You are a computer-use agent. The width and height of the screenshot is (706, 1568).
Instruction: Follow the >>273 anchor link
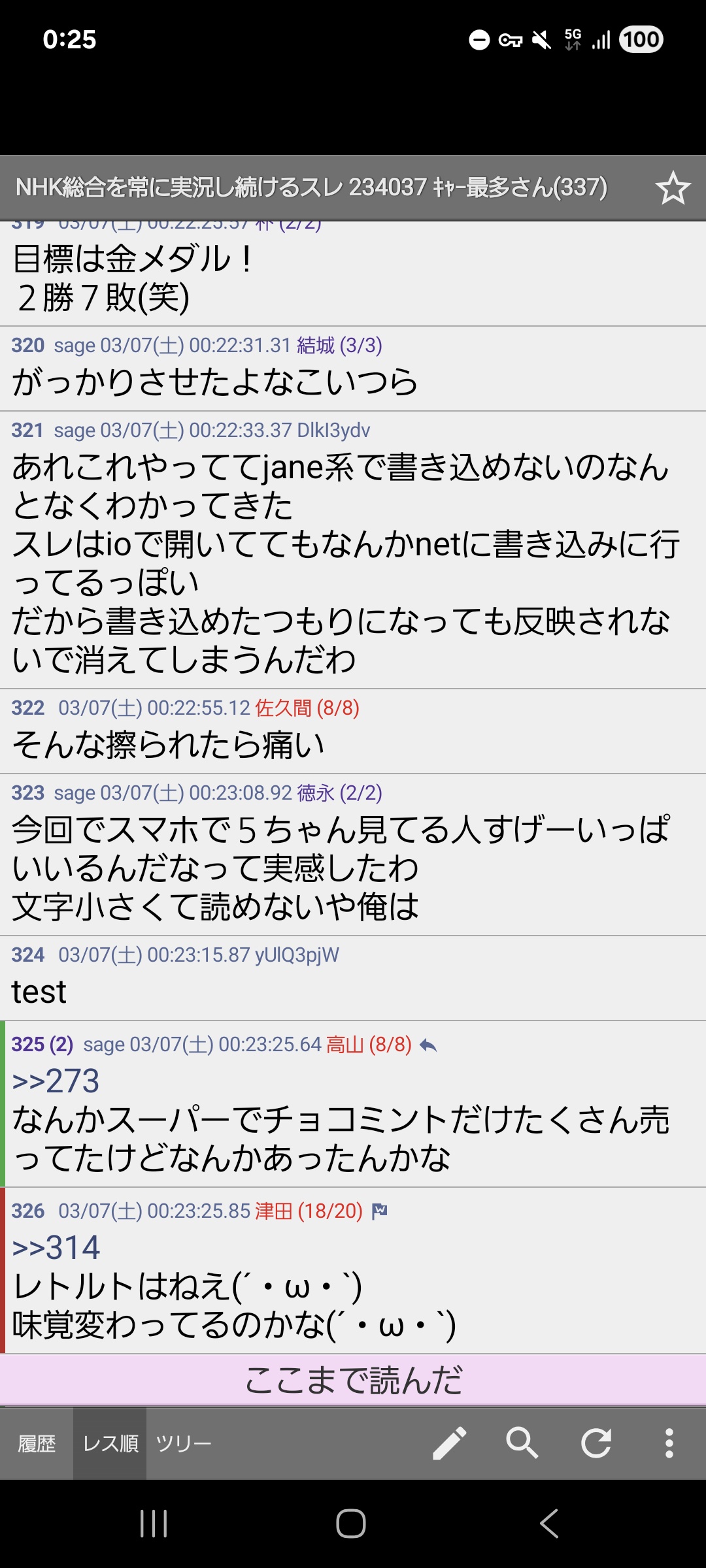click(56, 1081)
